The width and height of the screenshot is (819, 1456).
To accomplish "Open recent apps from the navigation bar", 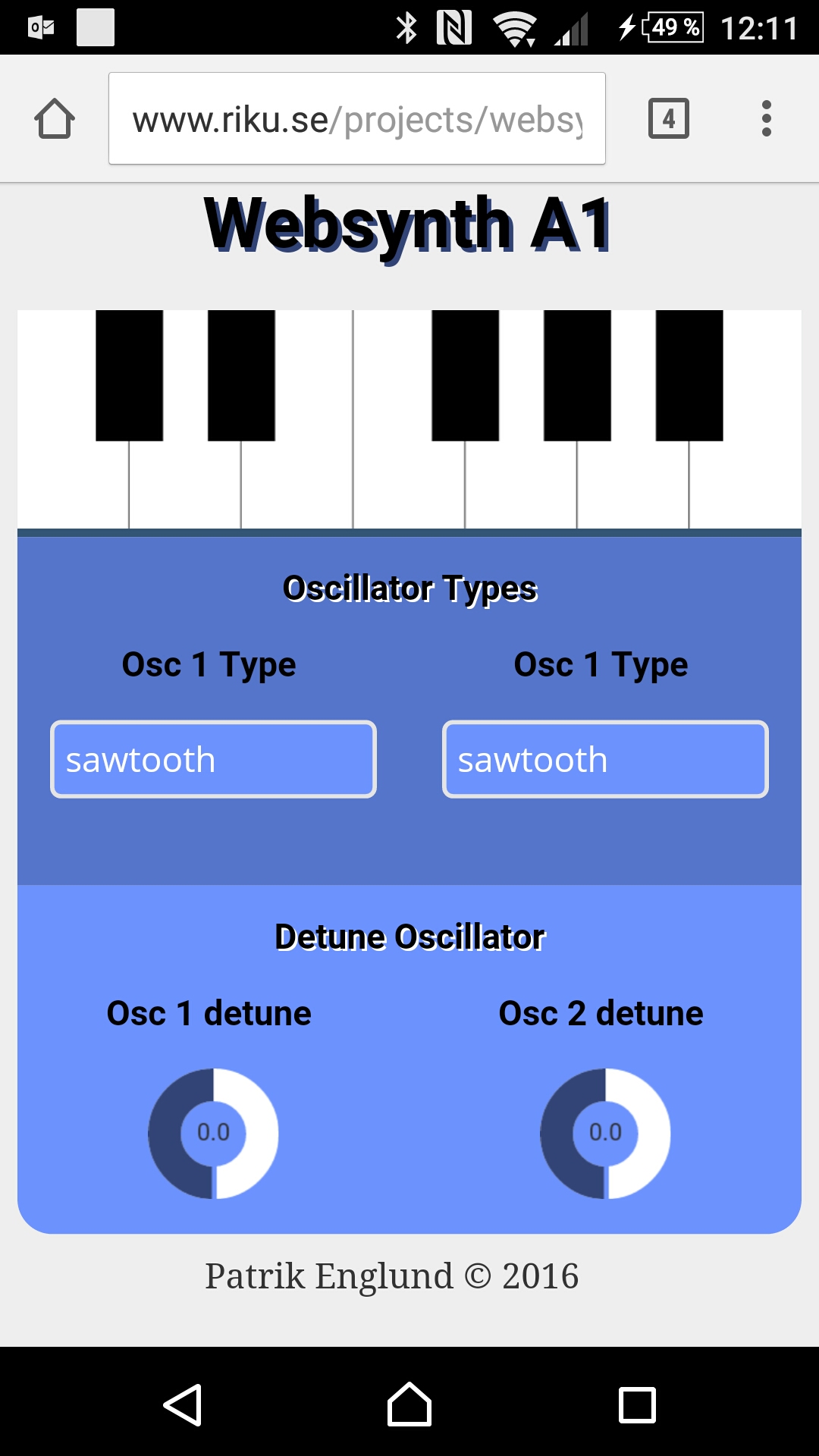I will (637, 1405).
